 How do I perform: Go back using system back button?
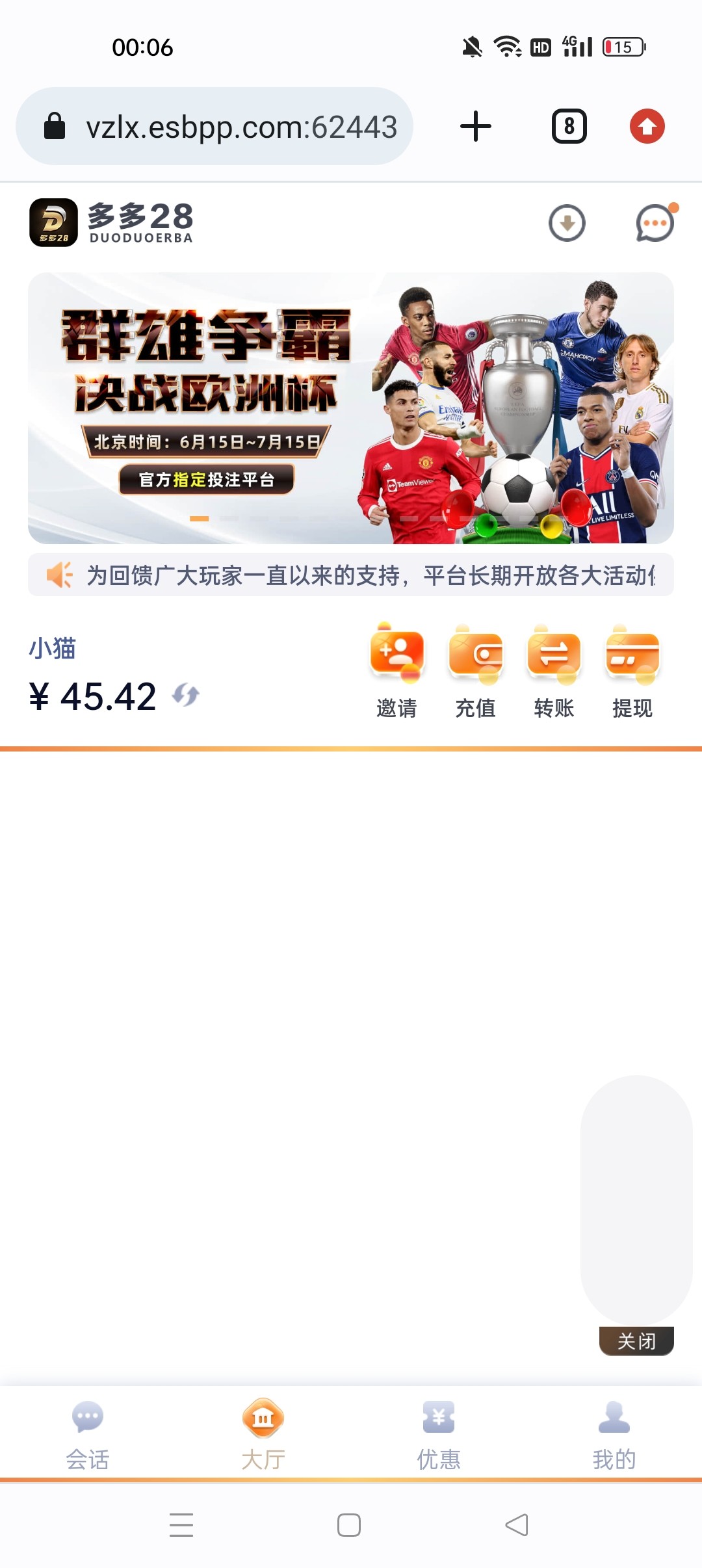pos(517,1525)
